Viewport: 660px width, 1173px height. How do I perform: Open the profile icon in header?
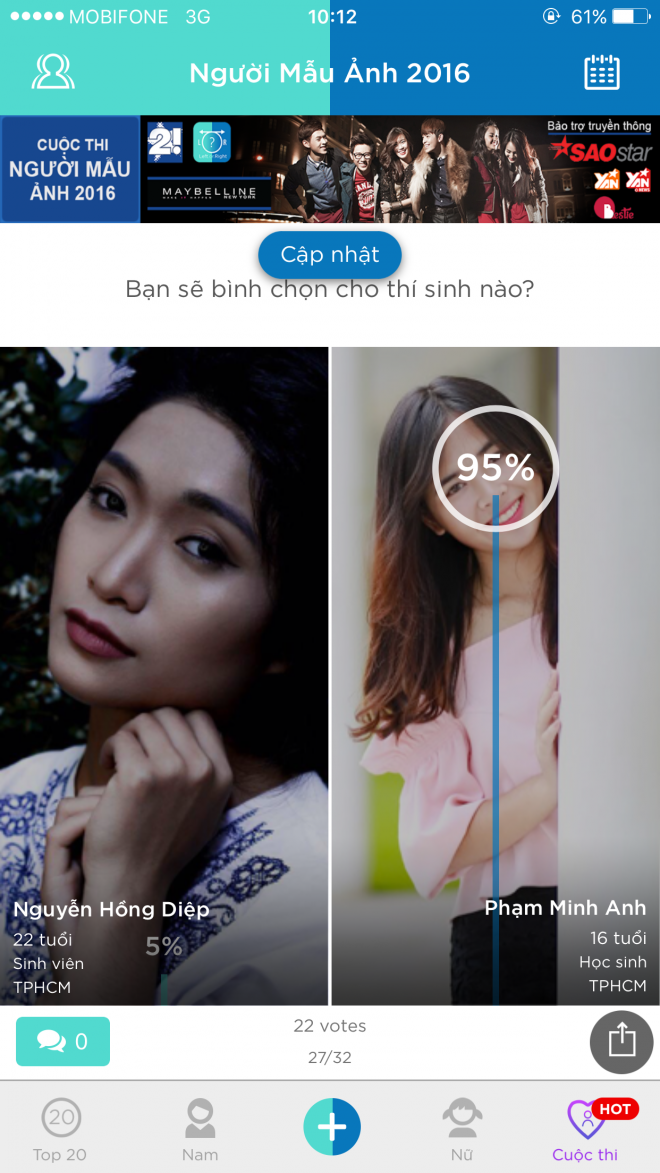click(53, 72)
